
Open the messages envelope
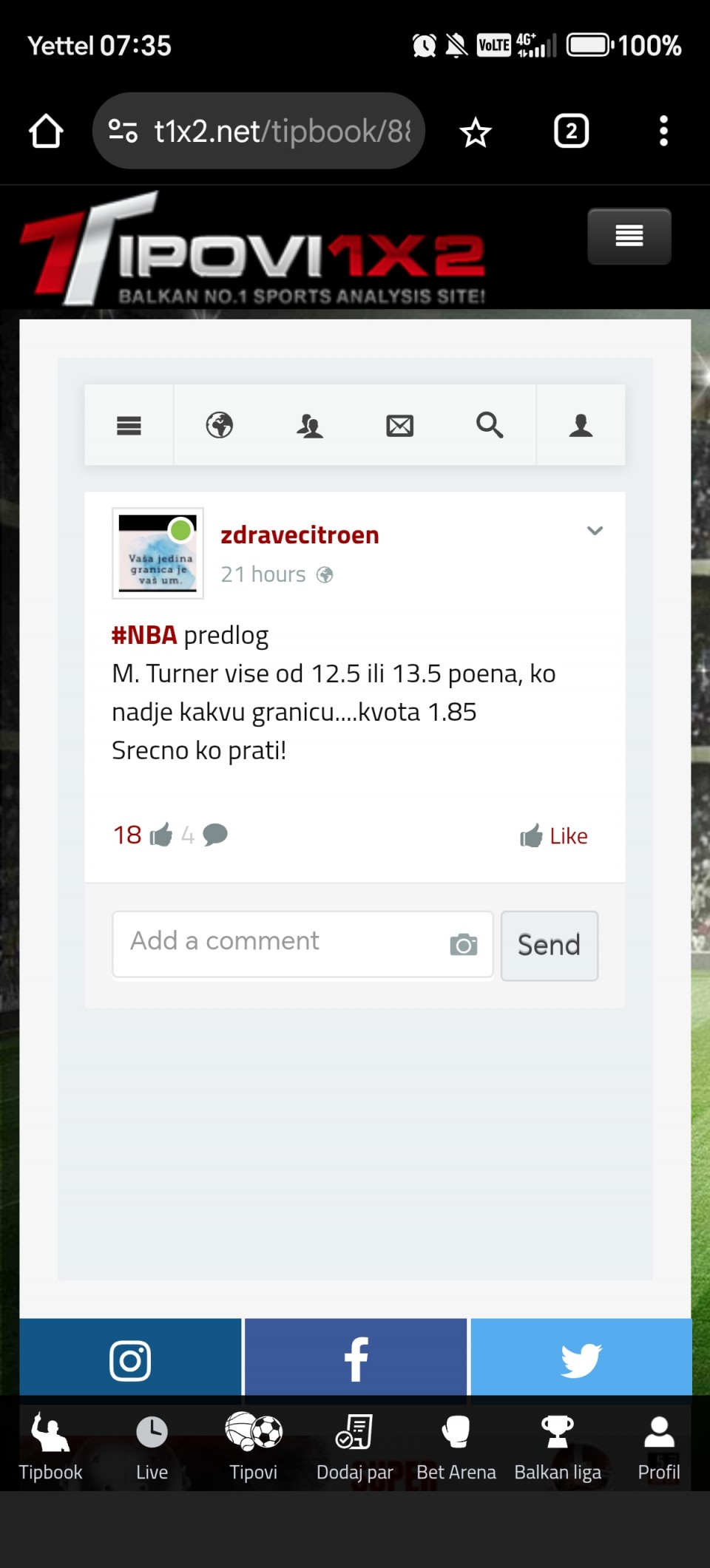[x=400, y=426]
